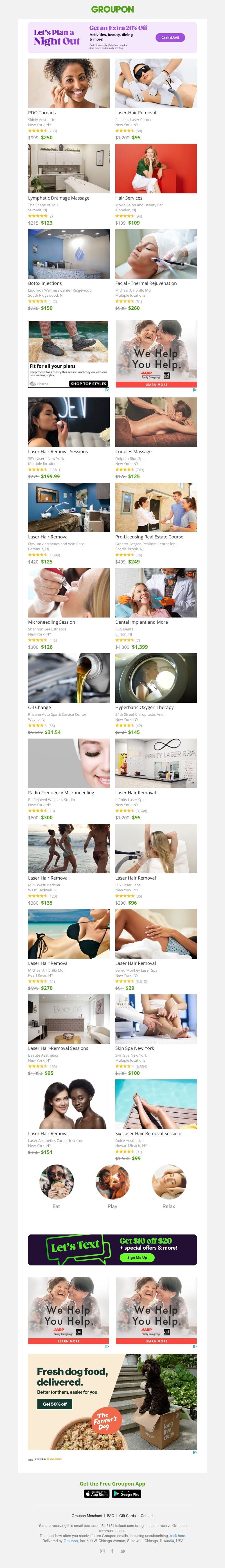
Task: Tap Get 50% off in Farmer's Dog ad
Action: pyautogui.click(x=55, y=1404)
